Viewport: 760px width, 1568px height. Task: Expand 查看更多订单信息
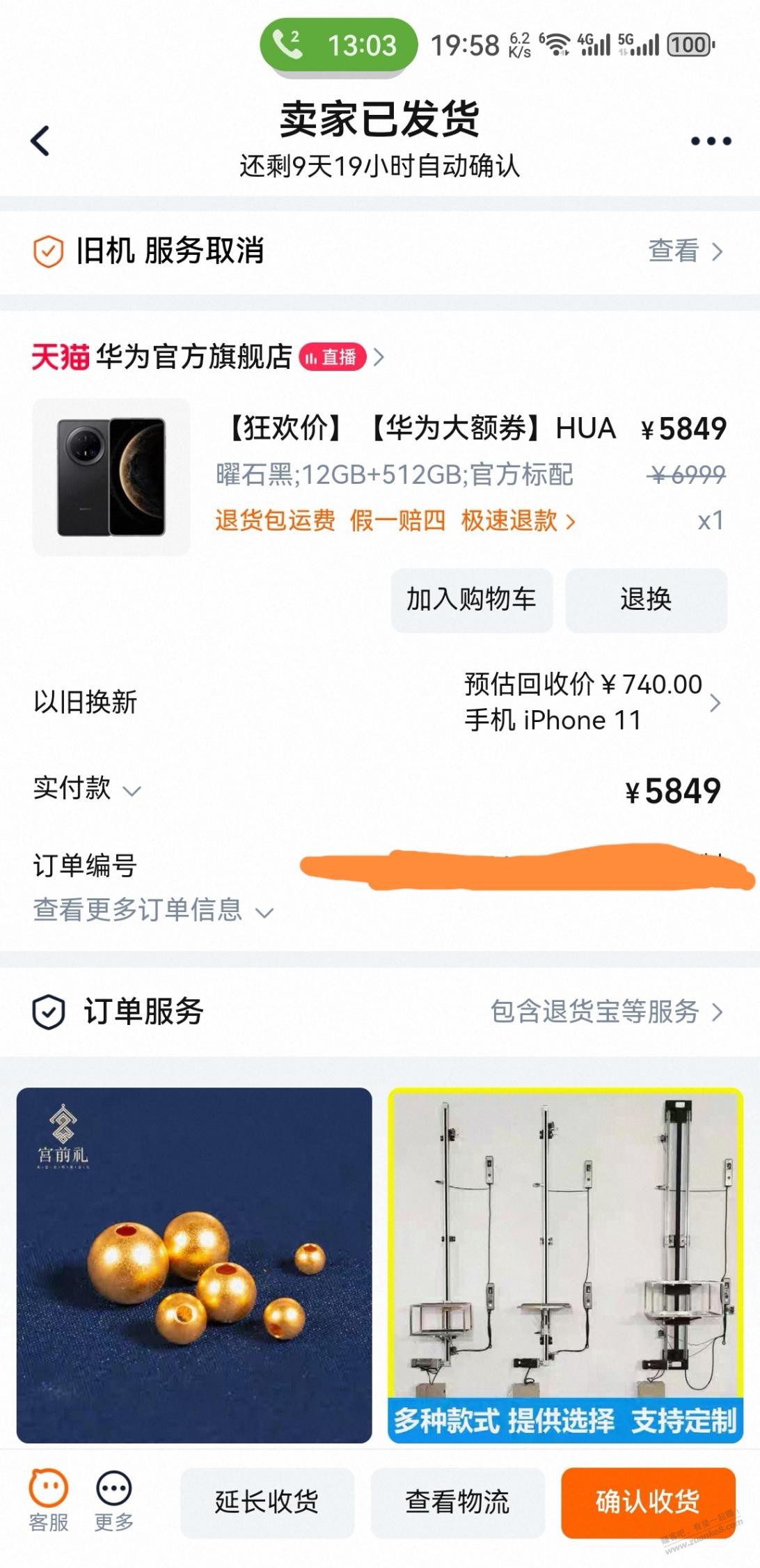point(153,910)
